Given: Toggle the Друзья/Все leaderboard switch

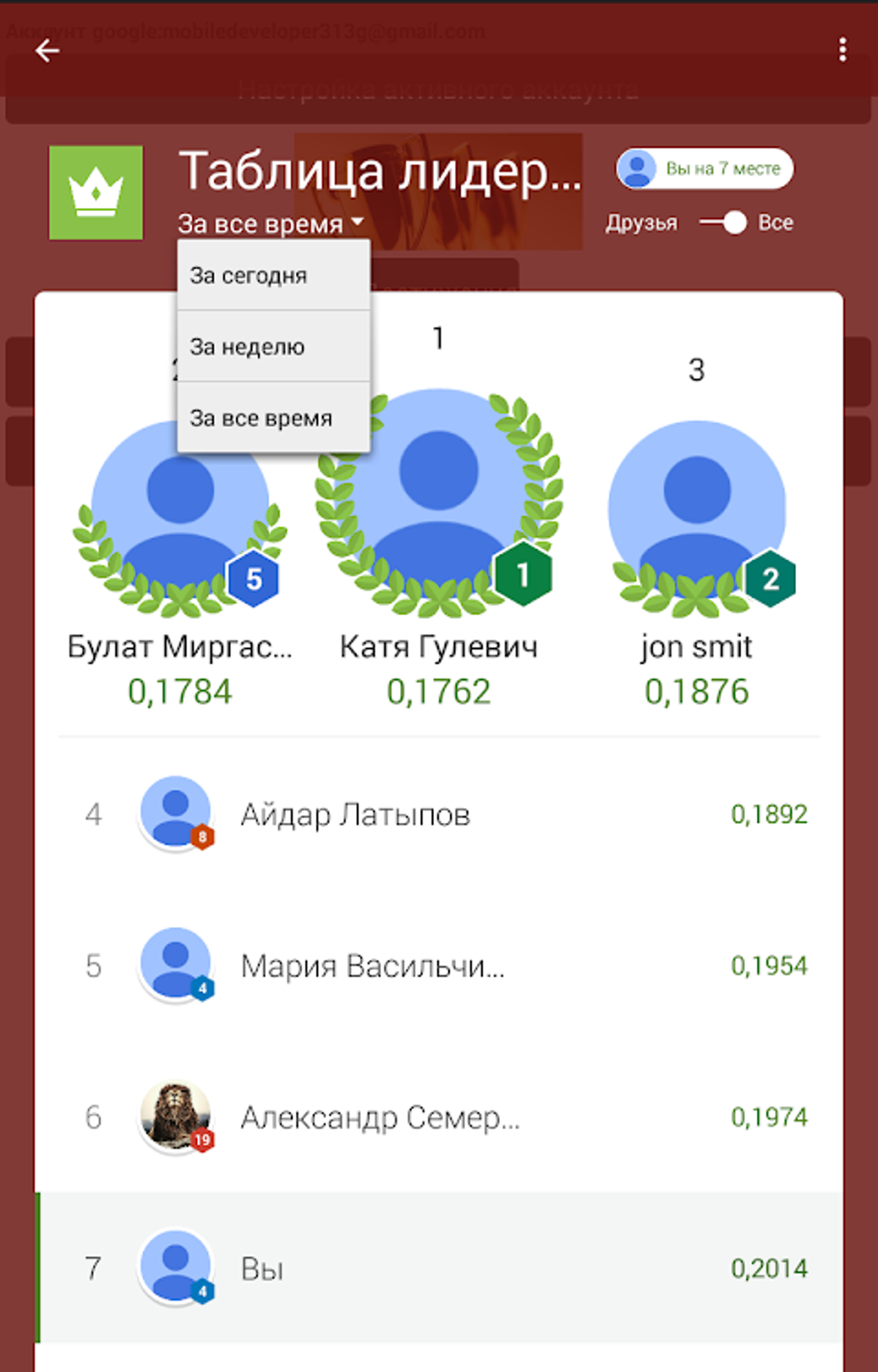Looking at the screenshot, I should point(724,223).
